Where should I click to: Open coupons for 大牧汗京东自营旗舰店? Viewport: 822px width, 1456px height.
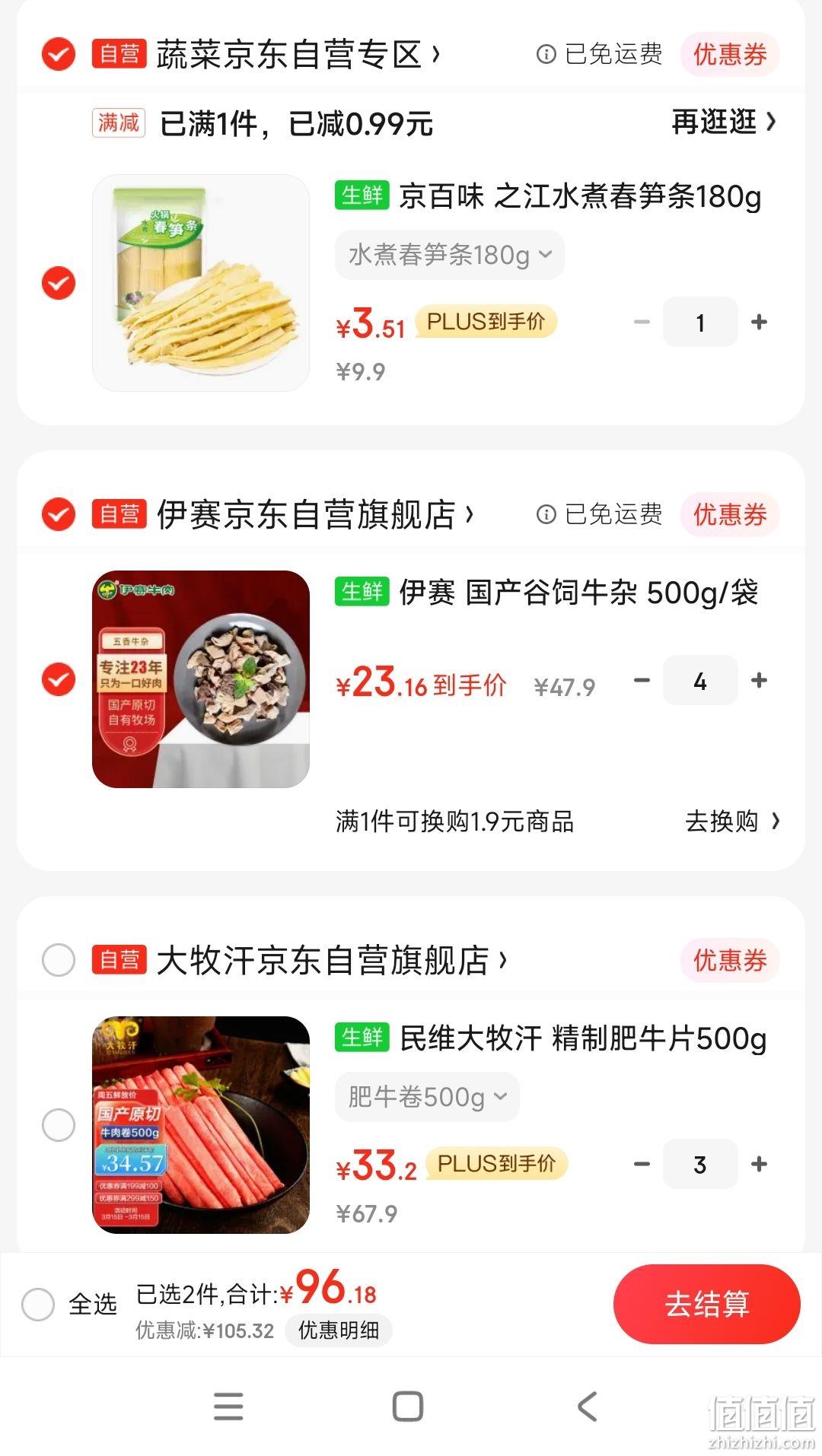click(x=730, y=960)
